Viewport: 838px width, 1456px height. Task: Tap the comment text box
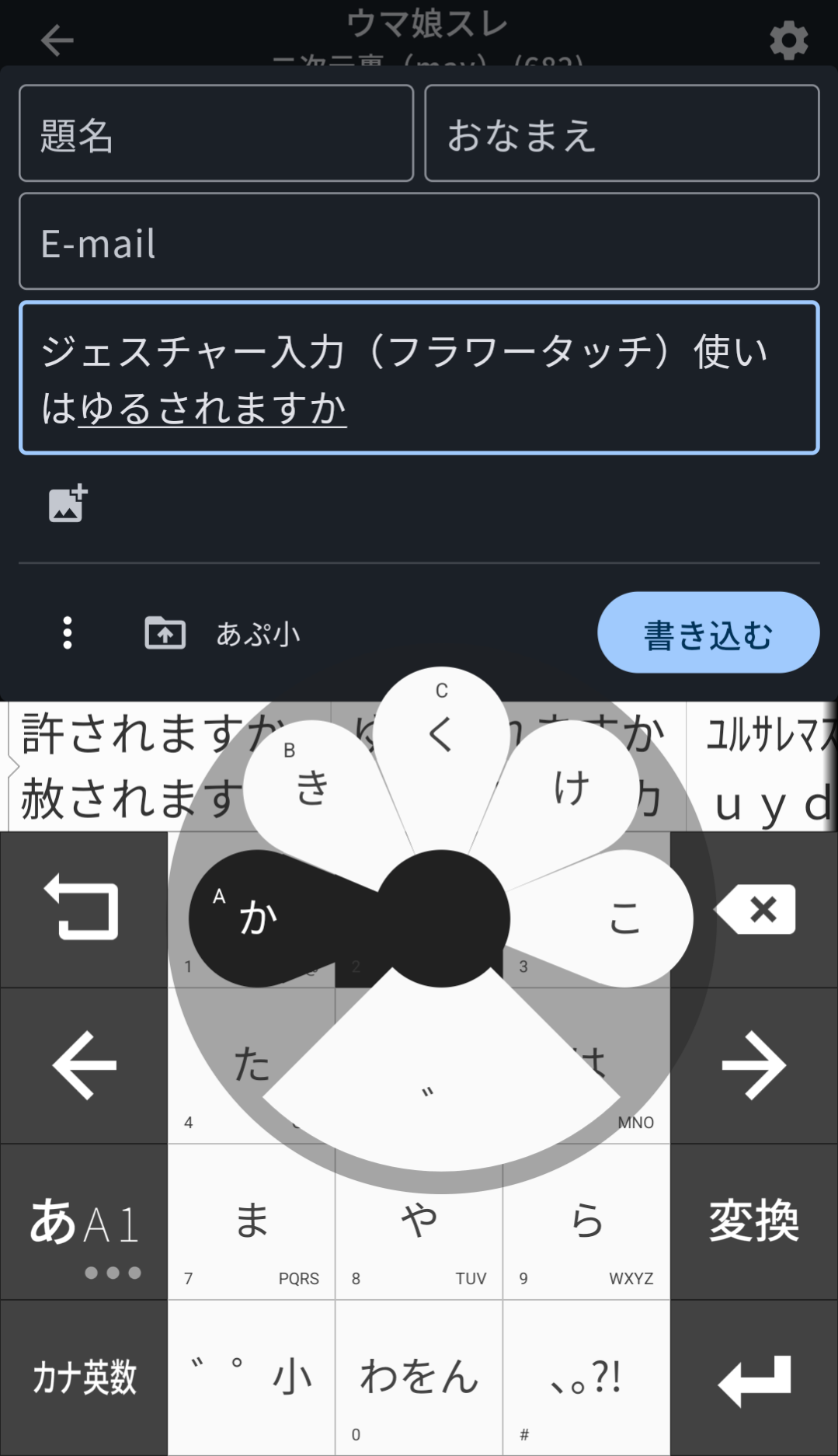point(419,378)
